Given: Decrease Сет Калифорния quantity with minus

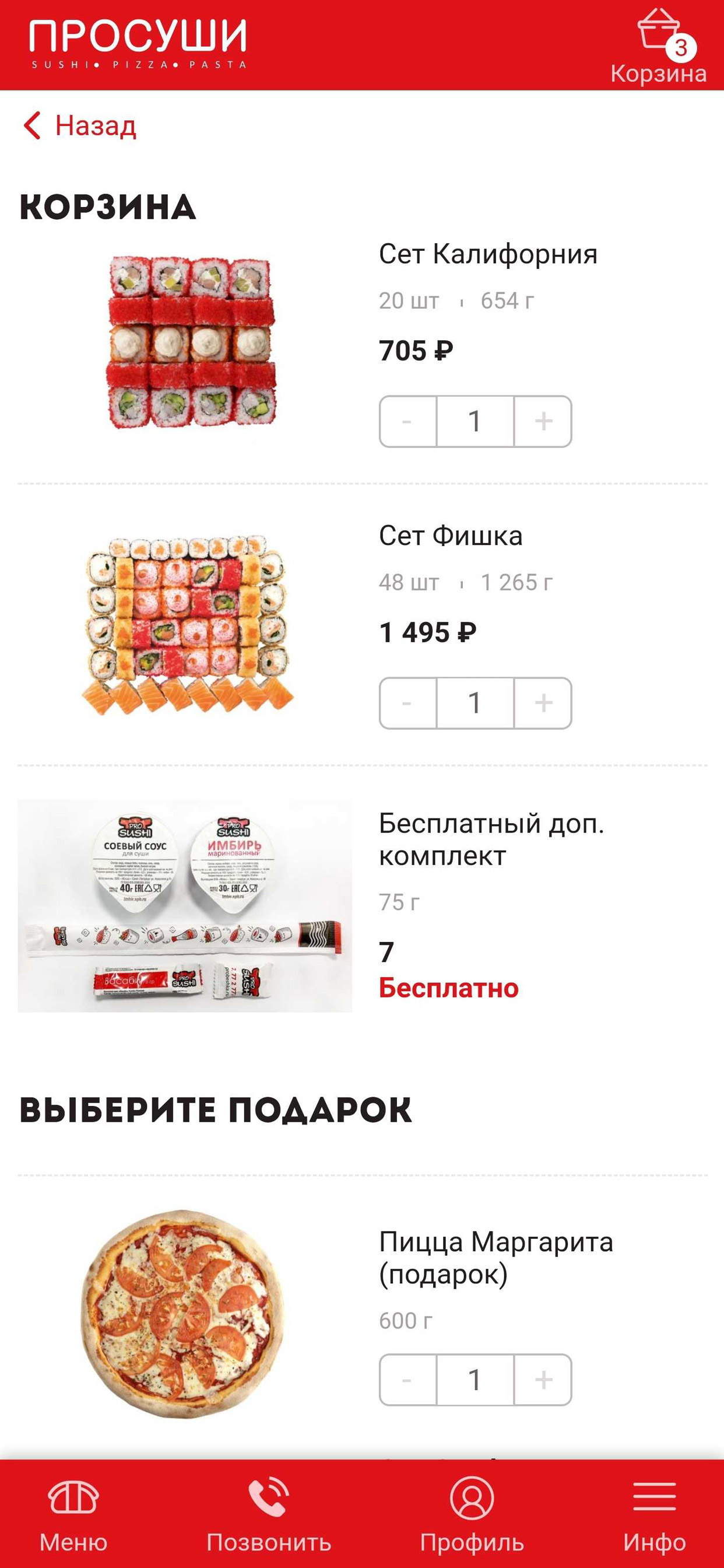Looking at the screenshot, I should tap(407, 420).
